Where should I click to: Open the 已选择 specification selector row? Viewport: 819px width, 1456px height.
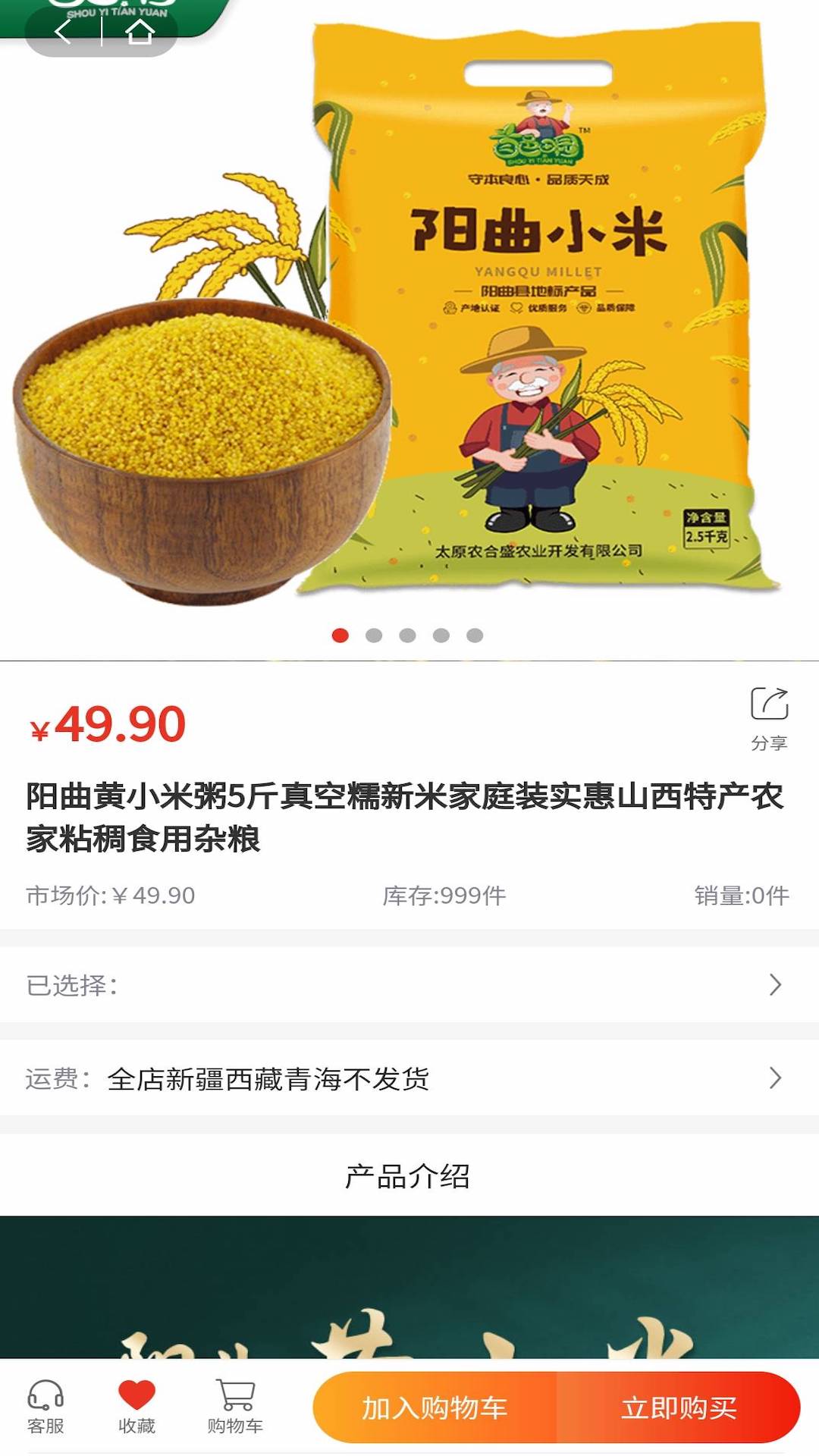pyautogui.click(x=409, y=985)
